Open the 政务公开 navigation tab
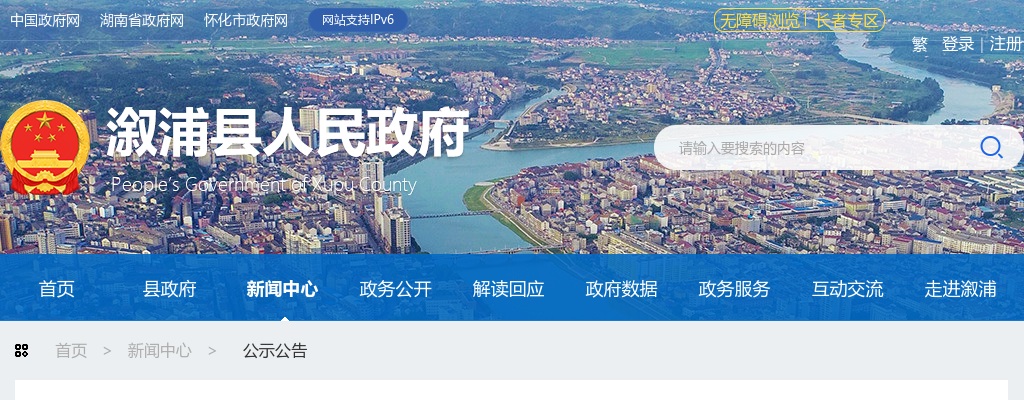The width and height of the screenshot is (1024, 400). (x=396, y=289)
